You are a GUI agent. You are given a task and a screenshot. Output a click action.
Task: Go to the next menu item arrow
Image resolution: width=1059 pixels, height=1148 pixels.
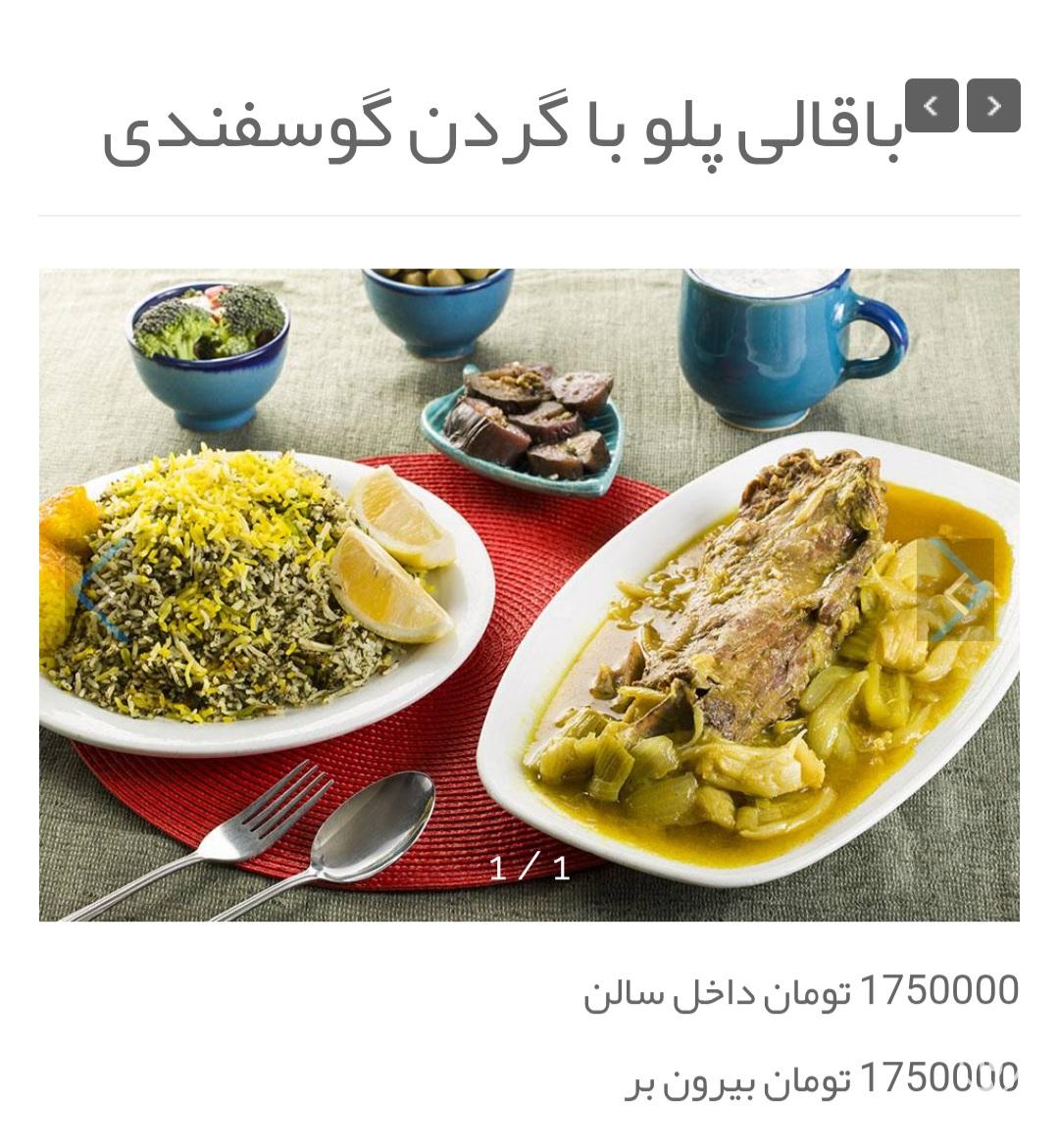click(993, 105)
